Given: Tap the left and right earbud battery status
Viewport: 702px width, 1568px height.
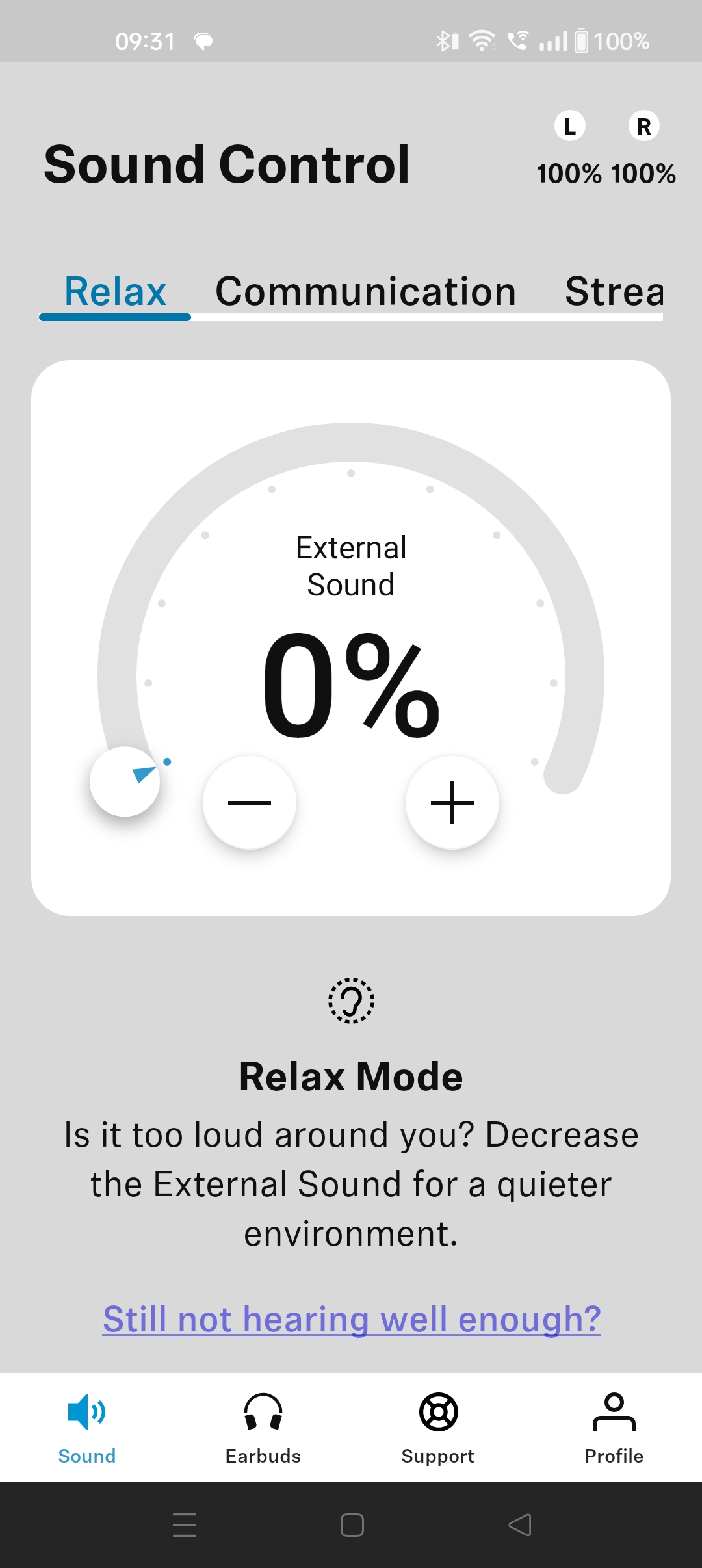Looking at the screenshot, I should click(606, 151).
